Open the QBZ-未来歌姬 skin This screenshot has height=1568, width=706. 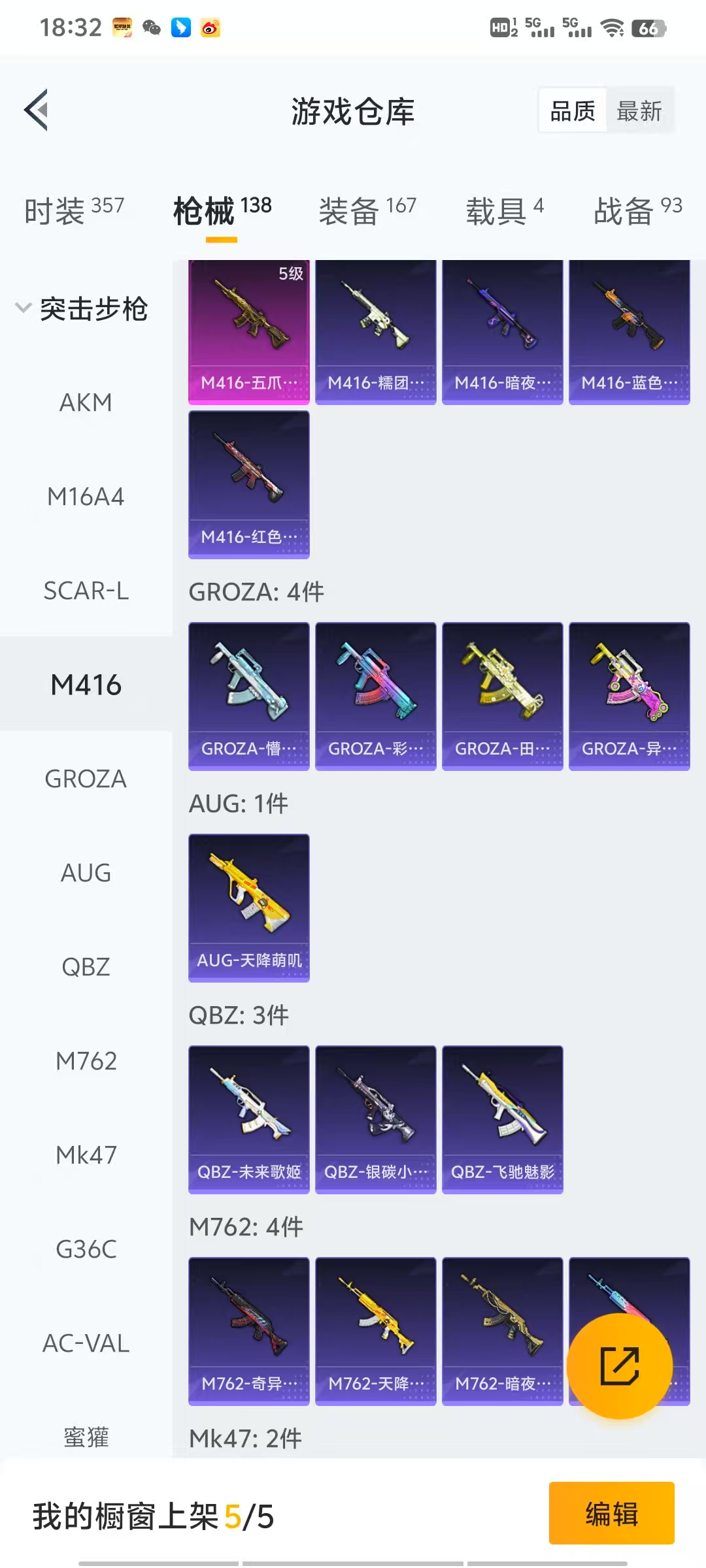coord(249,1120)
